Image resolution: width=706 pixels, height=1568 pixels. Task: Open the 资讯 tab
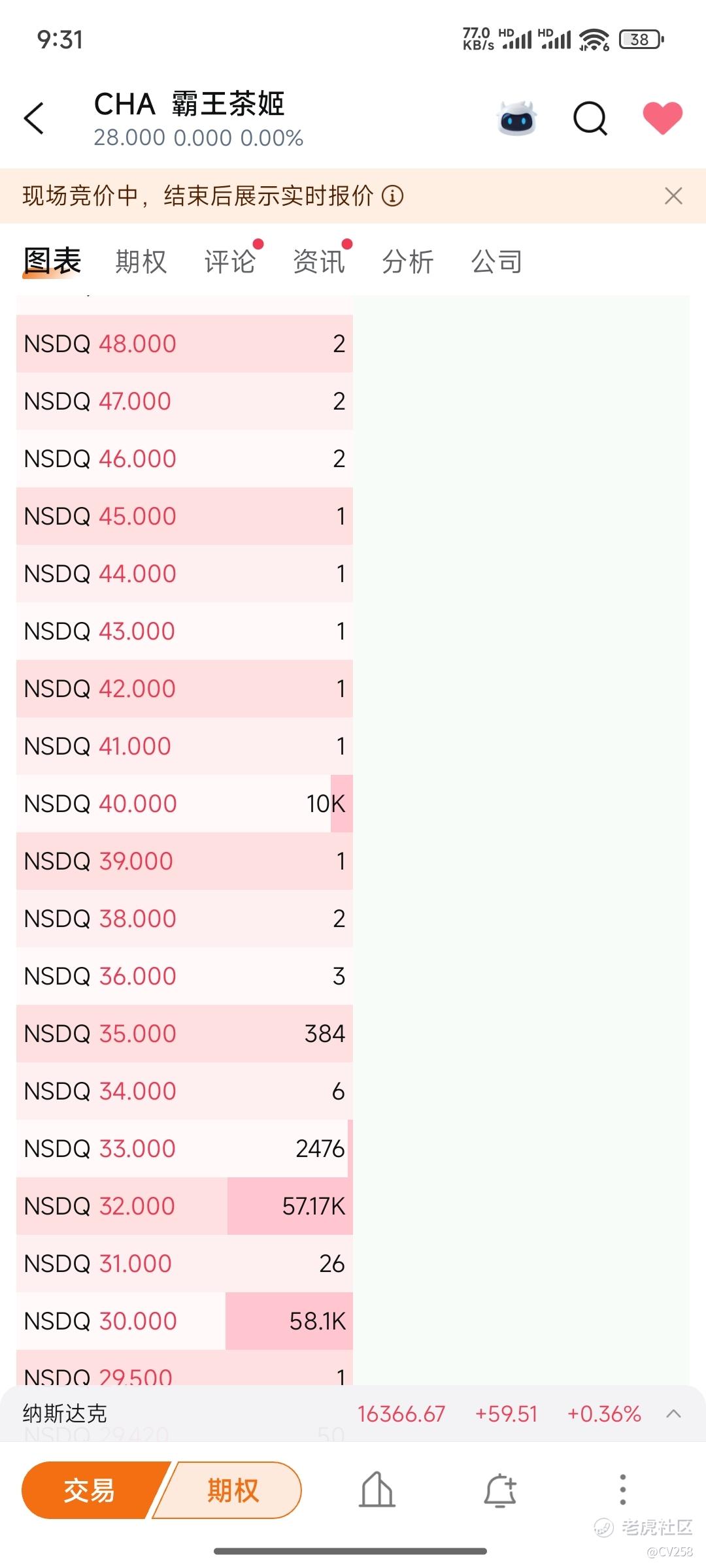pyautogui.click(x=319, y=261)
